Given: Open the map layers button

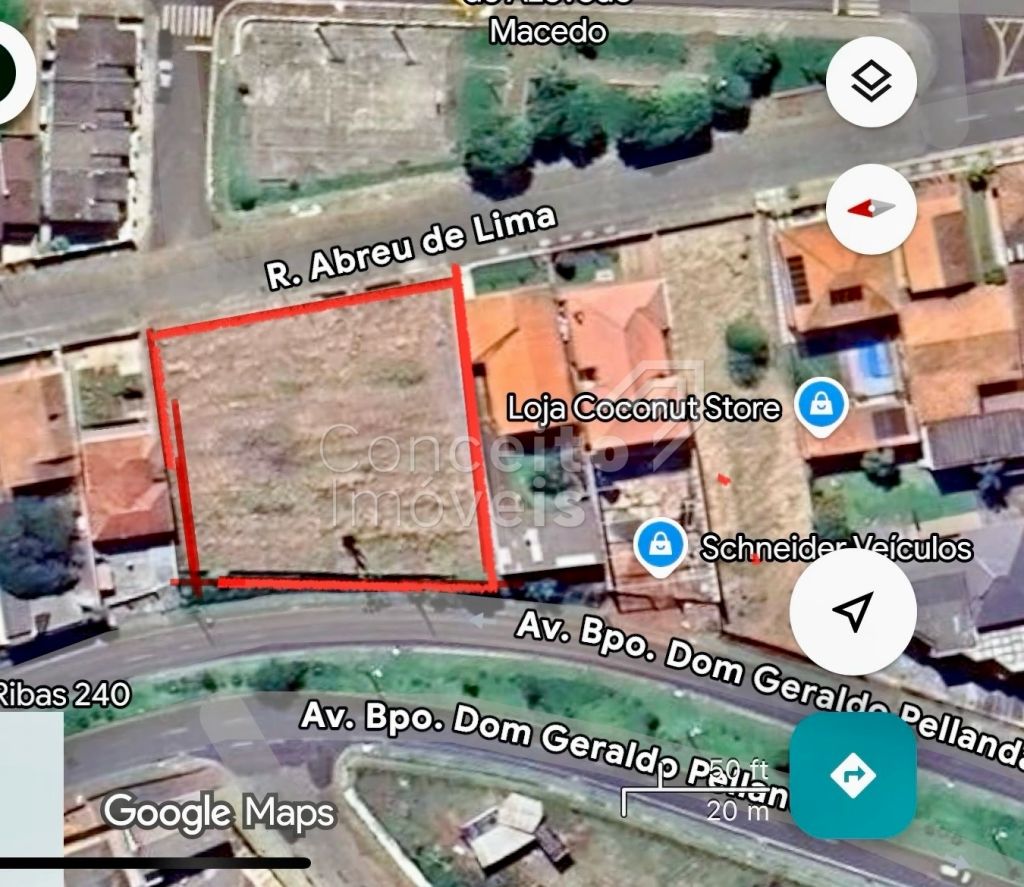Looking at the screenshot, I should click(x=871, y=81).
